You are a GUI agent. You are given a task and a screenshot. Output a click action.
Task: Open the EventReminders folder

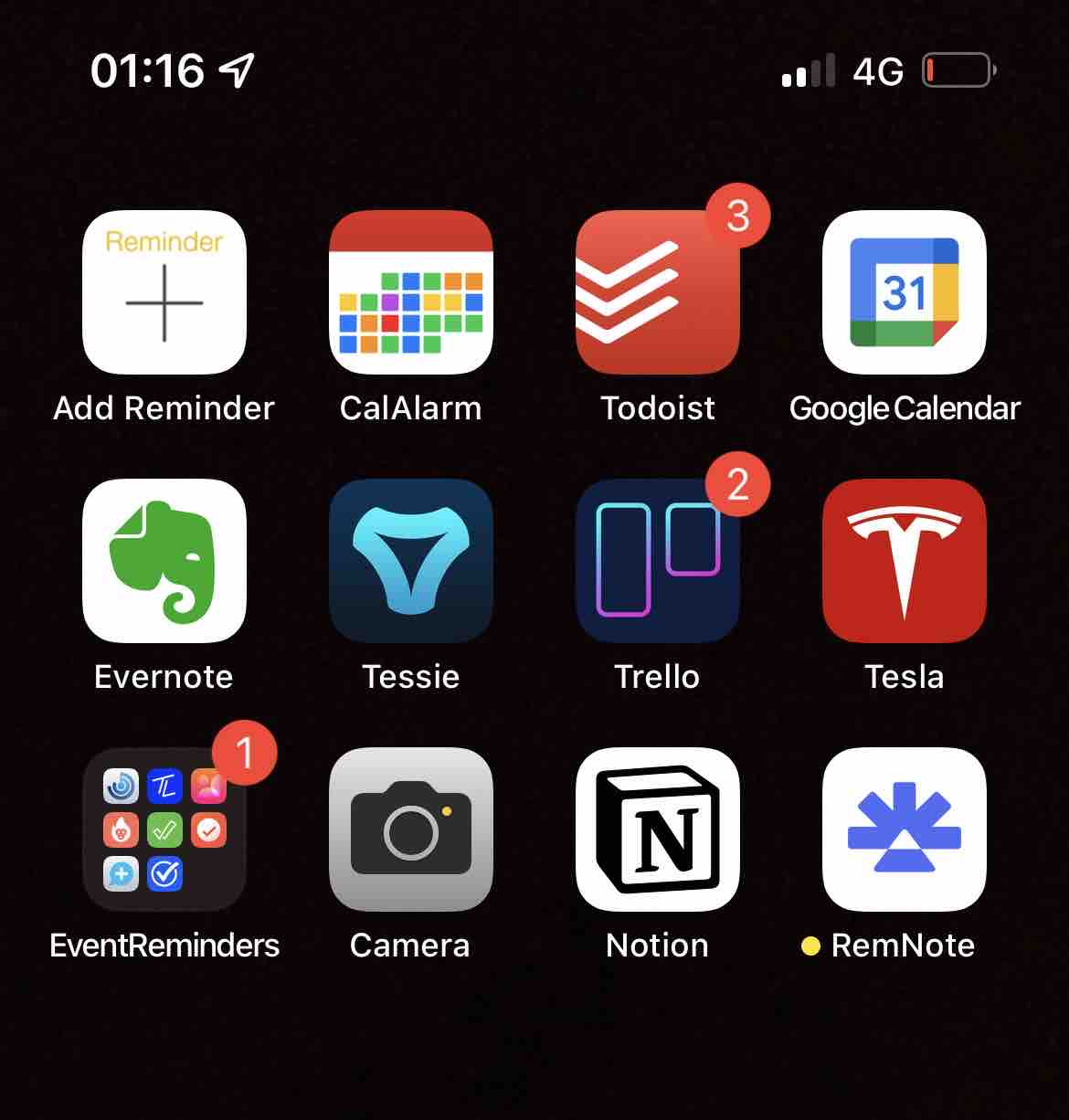click(164, 829)
